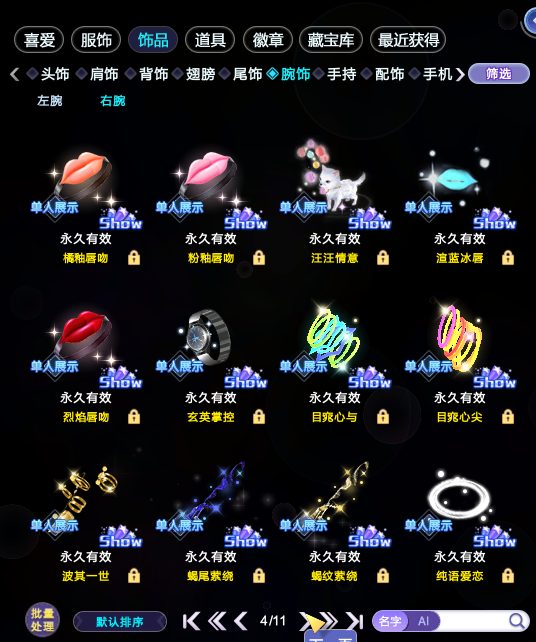The image size is (536, 642).
Task: Jump to the first page
Action: 191,621
